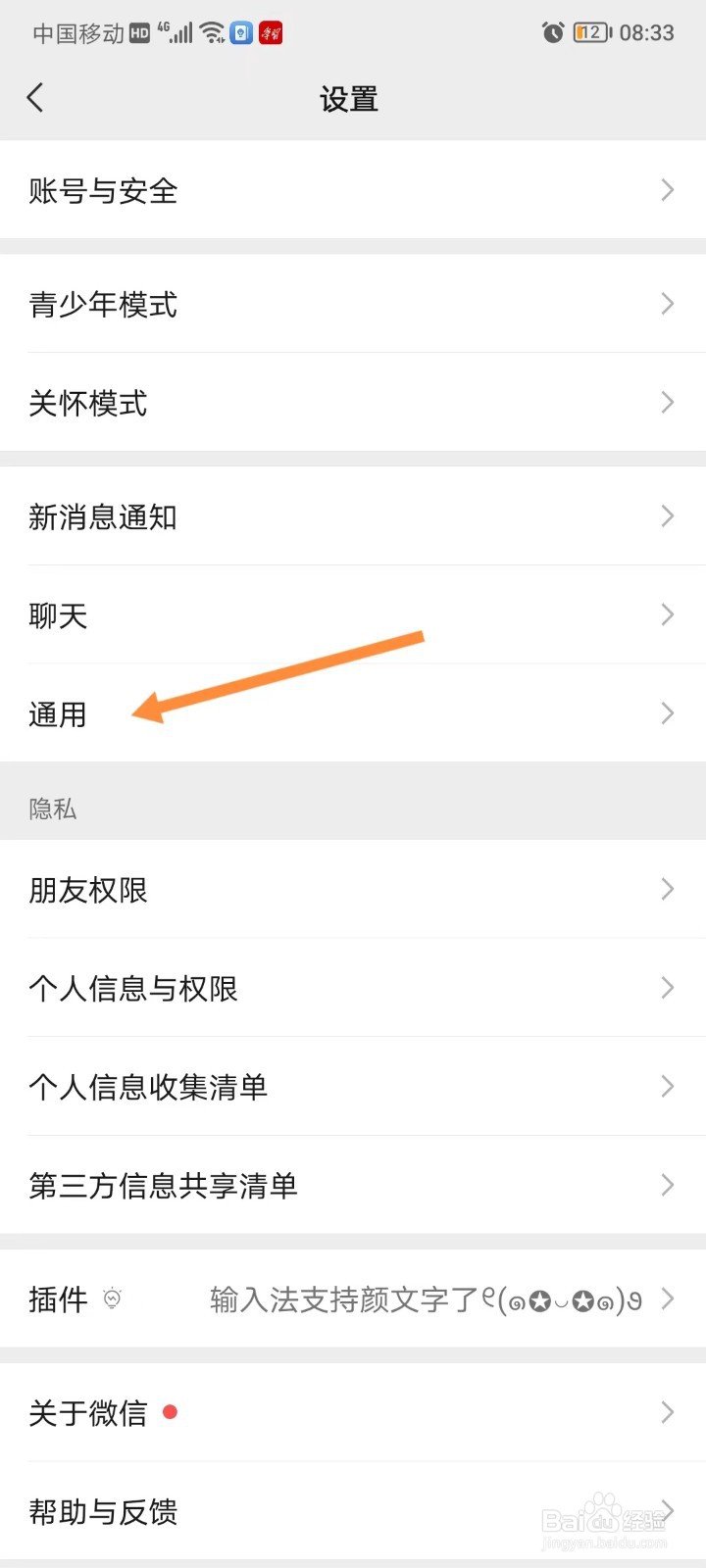Enable 关怀模式
706x1568 pixels.
(x=353, y=403)
